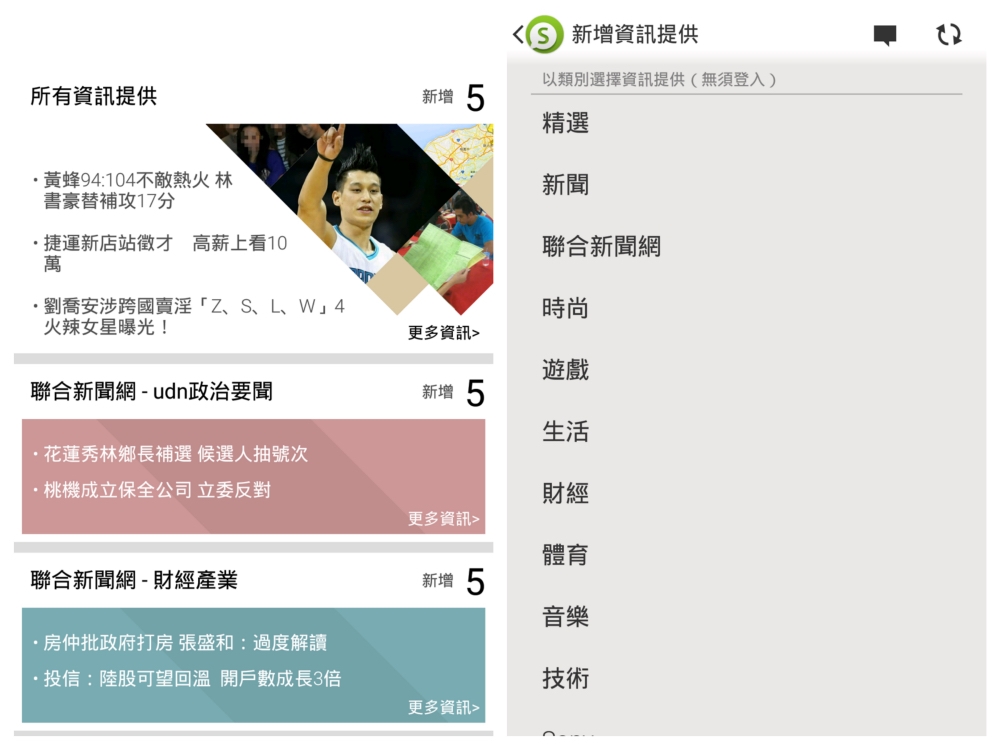Open the 時尚 category
This screenshot has height=750, width=1000.
[566, 308]
